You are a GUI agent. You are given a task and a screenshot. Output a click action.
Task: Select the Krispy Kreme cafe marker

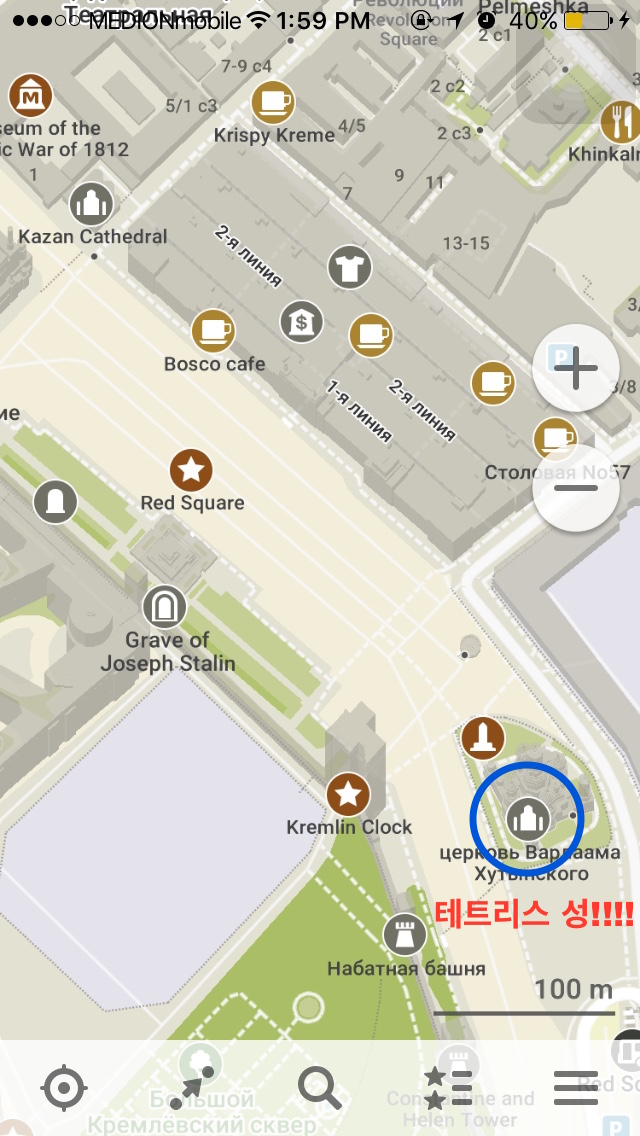click(x=273, y=102)
